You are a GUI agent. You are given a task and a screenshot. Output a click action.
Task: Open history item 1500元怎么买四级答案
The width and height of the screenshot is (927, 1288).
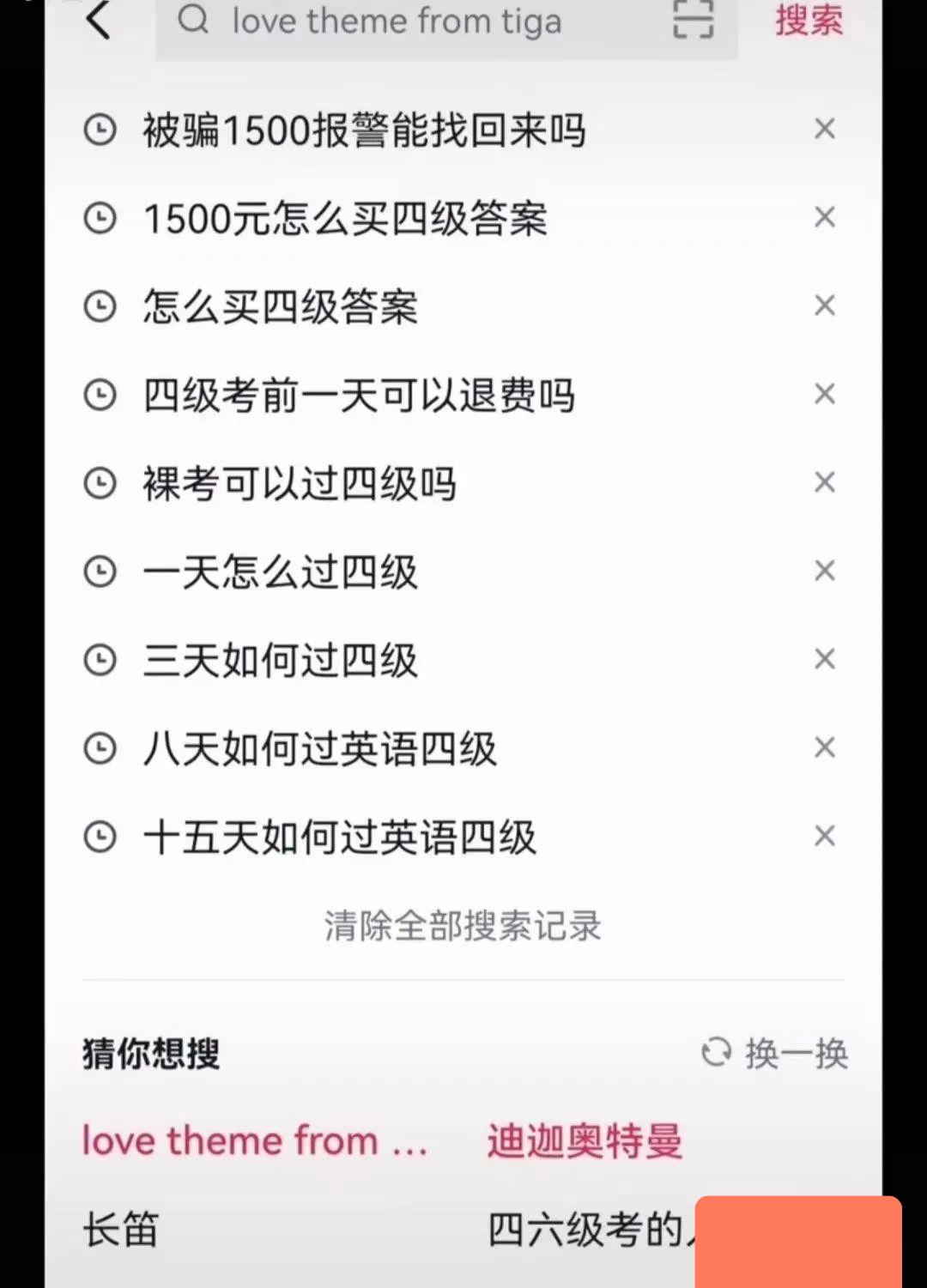[x=345, y=219]
